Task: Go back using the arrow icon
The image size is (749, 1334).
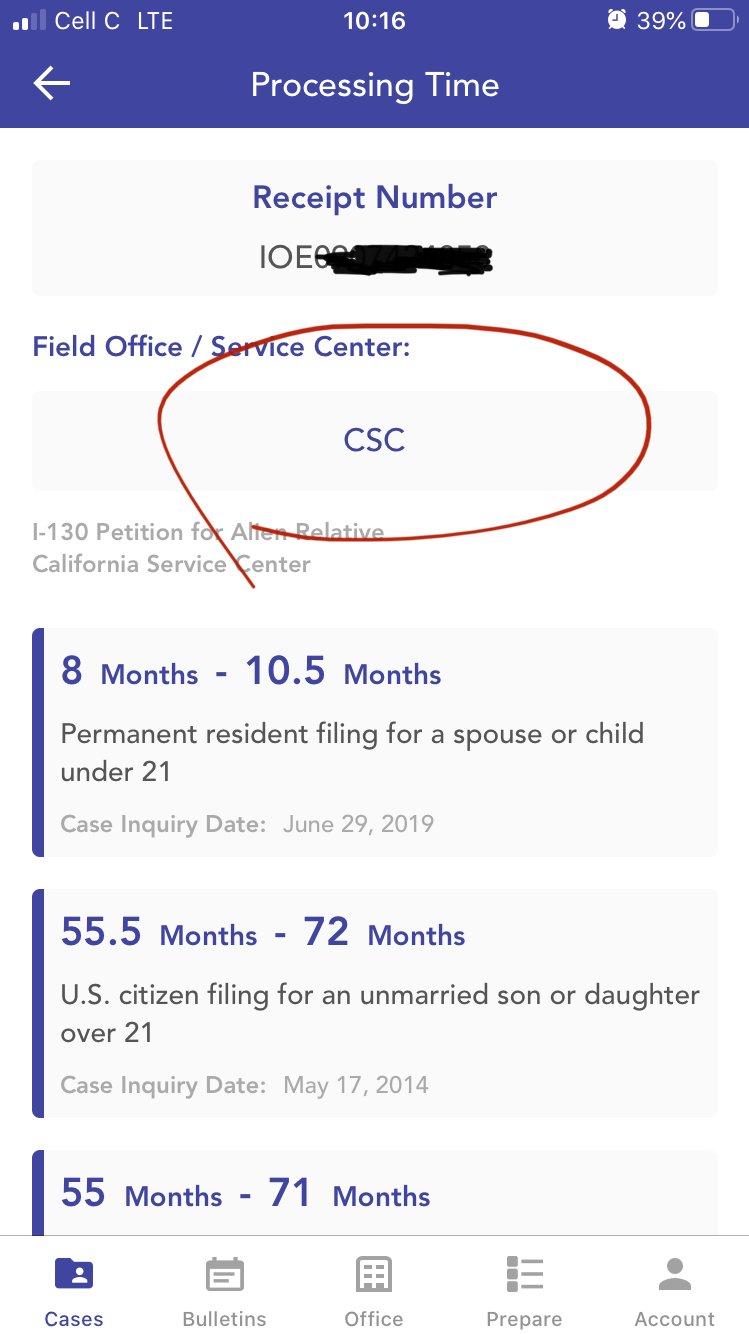Action: pos(52,84)
